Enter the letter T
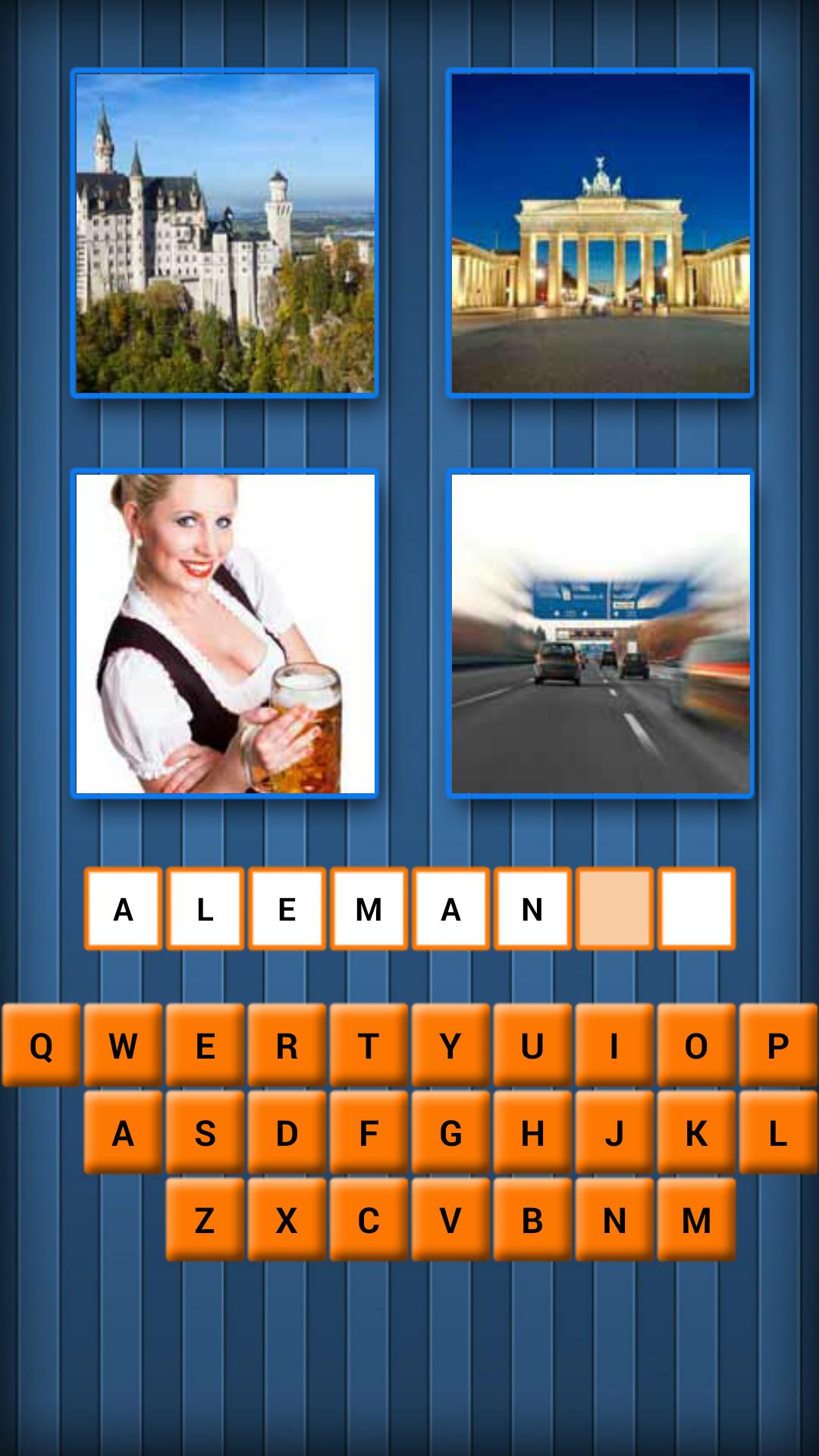Image resolution: width=819 pixels, height=1456 pixels. click(369, 1046)
